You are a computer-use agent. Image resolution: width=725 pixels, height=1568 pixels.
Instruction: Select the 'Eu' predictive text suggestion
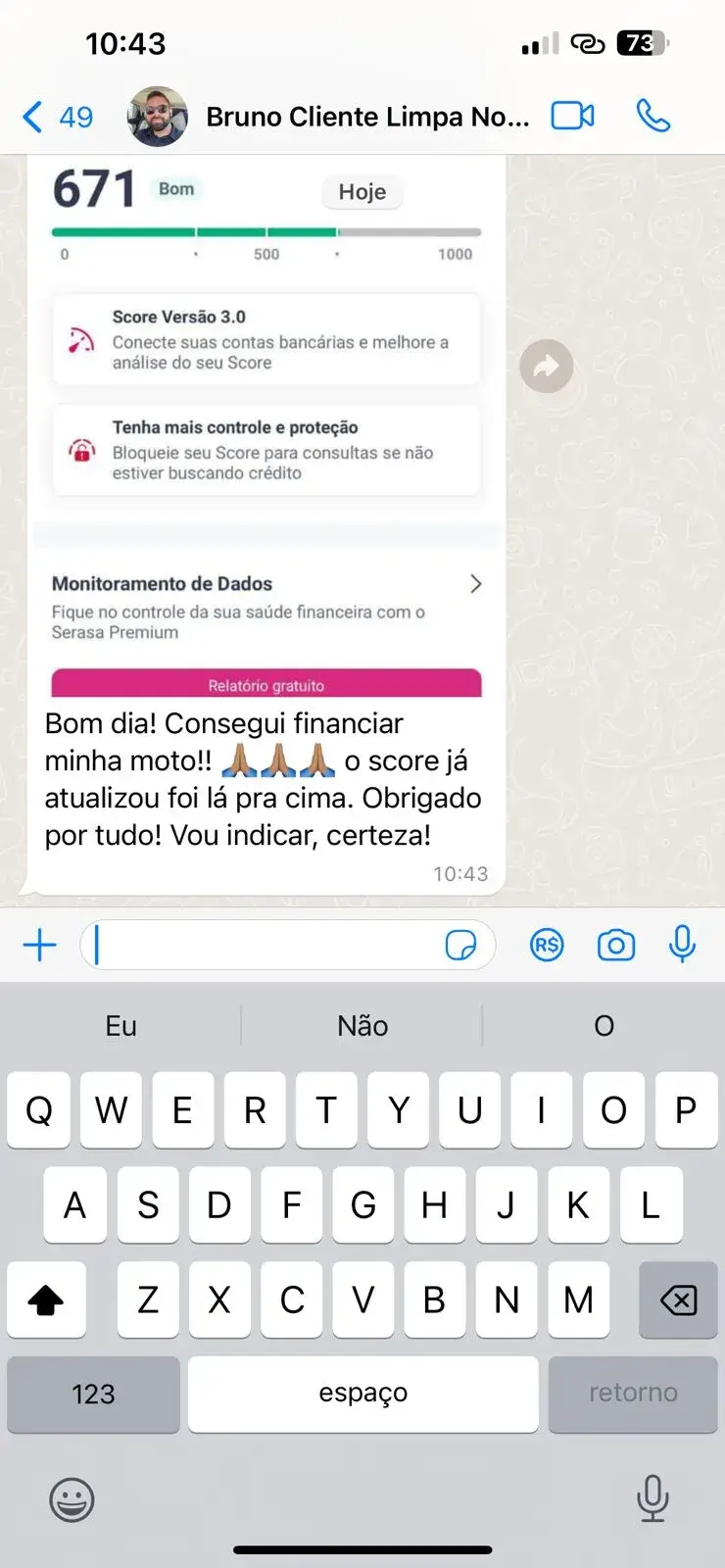120,1025
